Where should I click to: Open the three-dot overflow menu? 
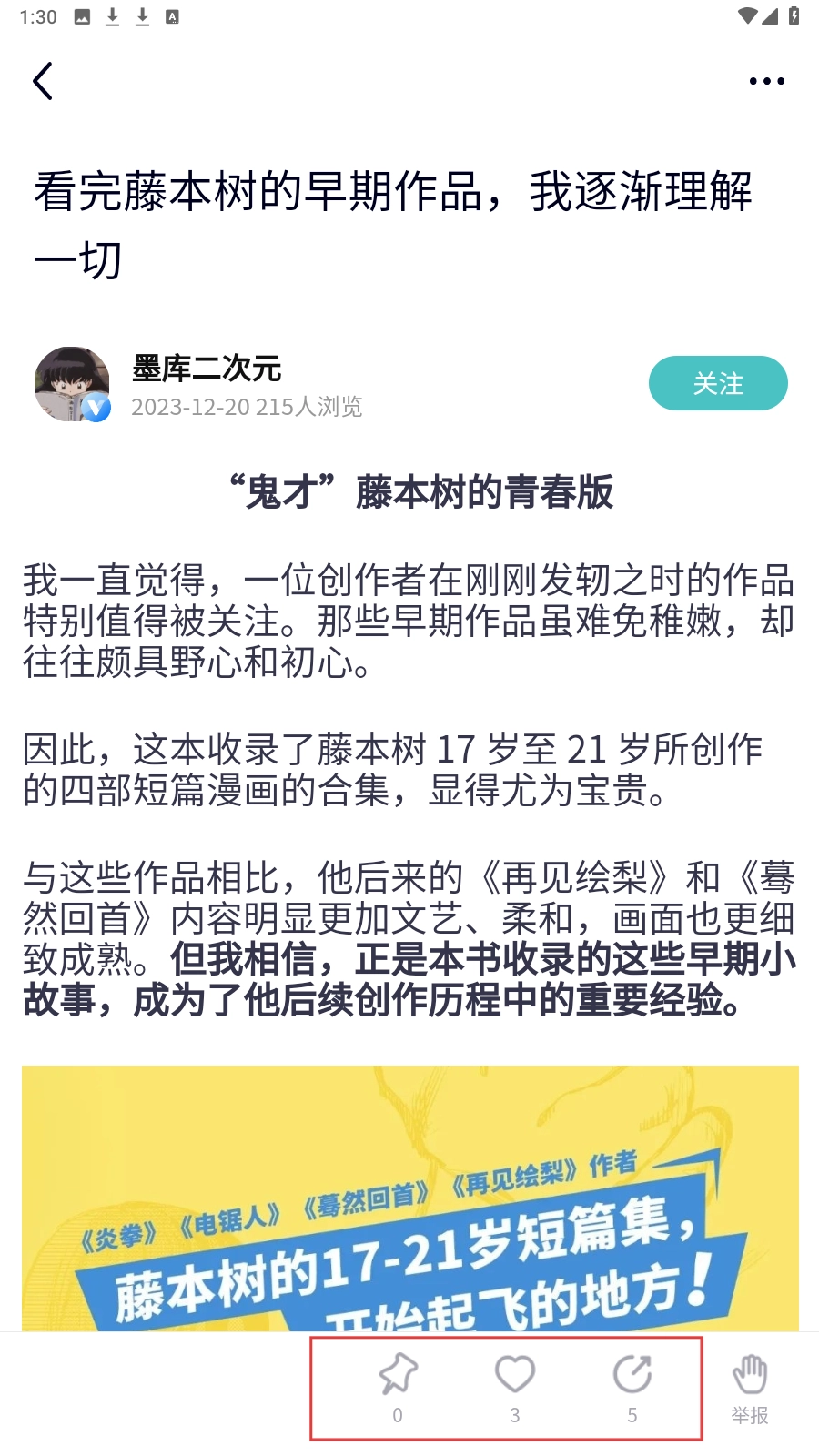point(766,81)
